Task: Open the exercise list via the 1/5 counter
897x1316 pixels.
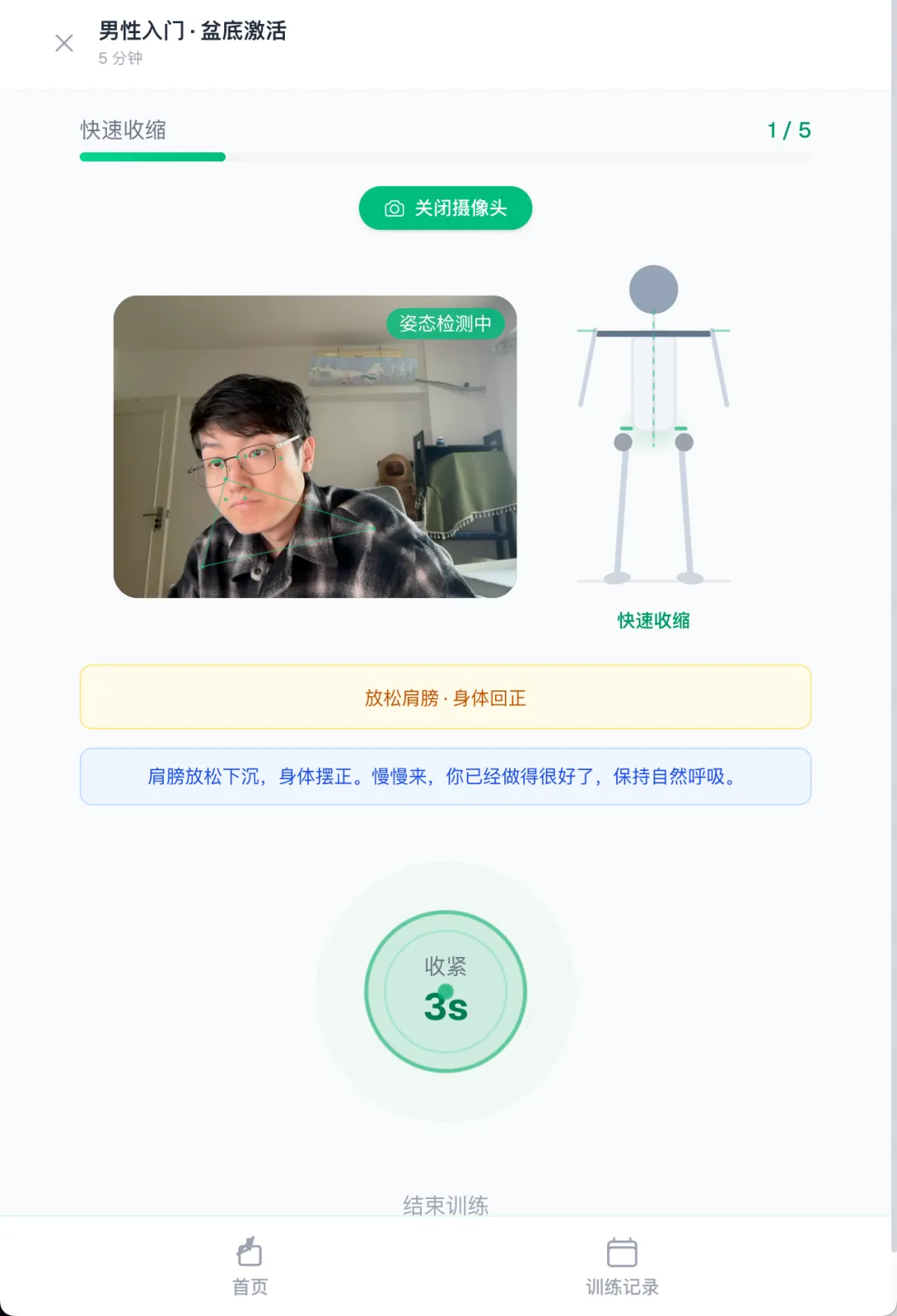Action: point(787,130)
